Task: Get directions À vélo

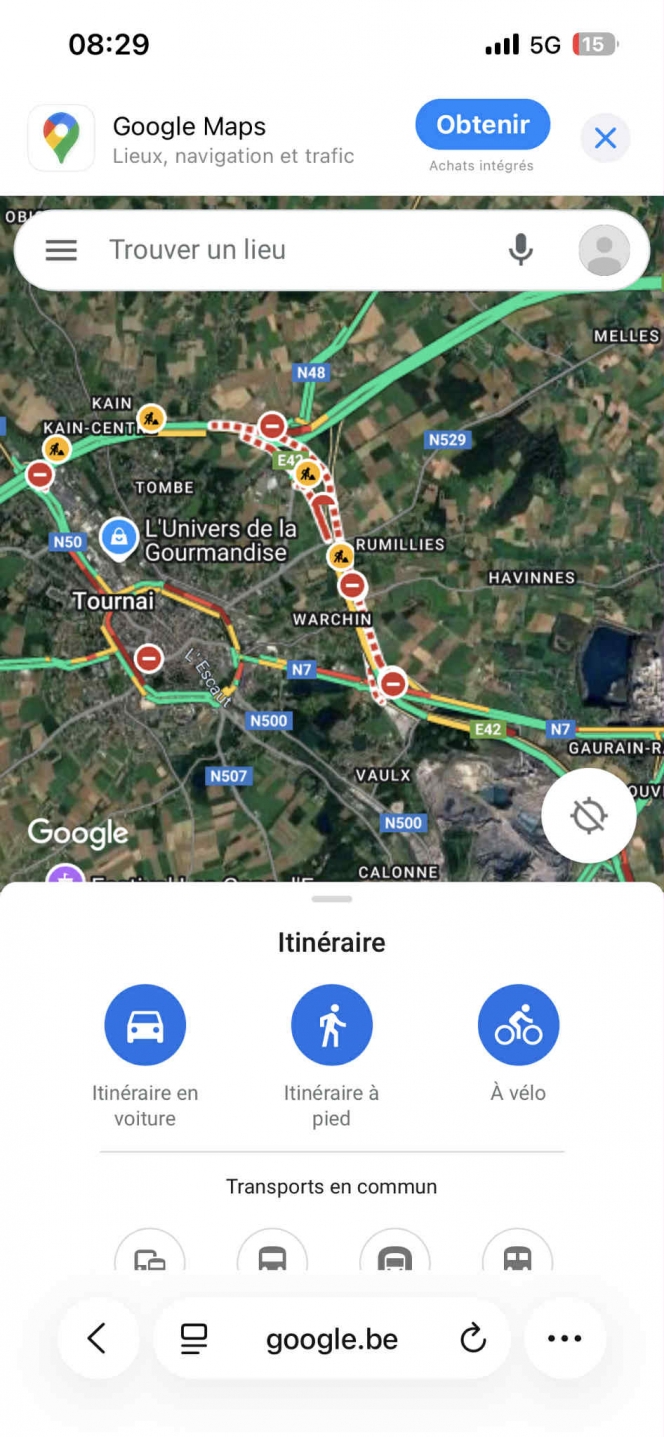Action: [518, 1025]
